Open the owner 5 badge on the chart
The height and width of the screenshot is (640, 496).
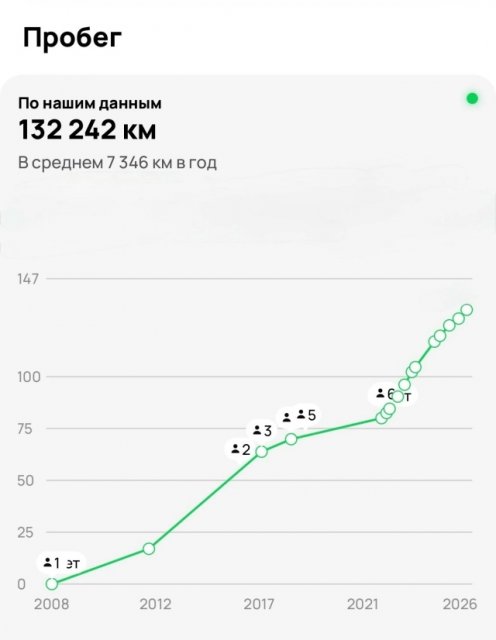[x=307, y=415]
